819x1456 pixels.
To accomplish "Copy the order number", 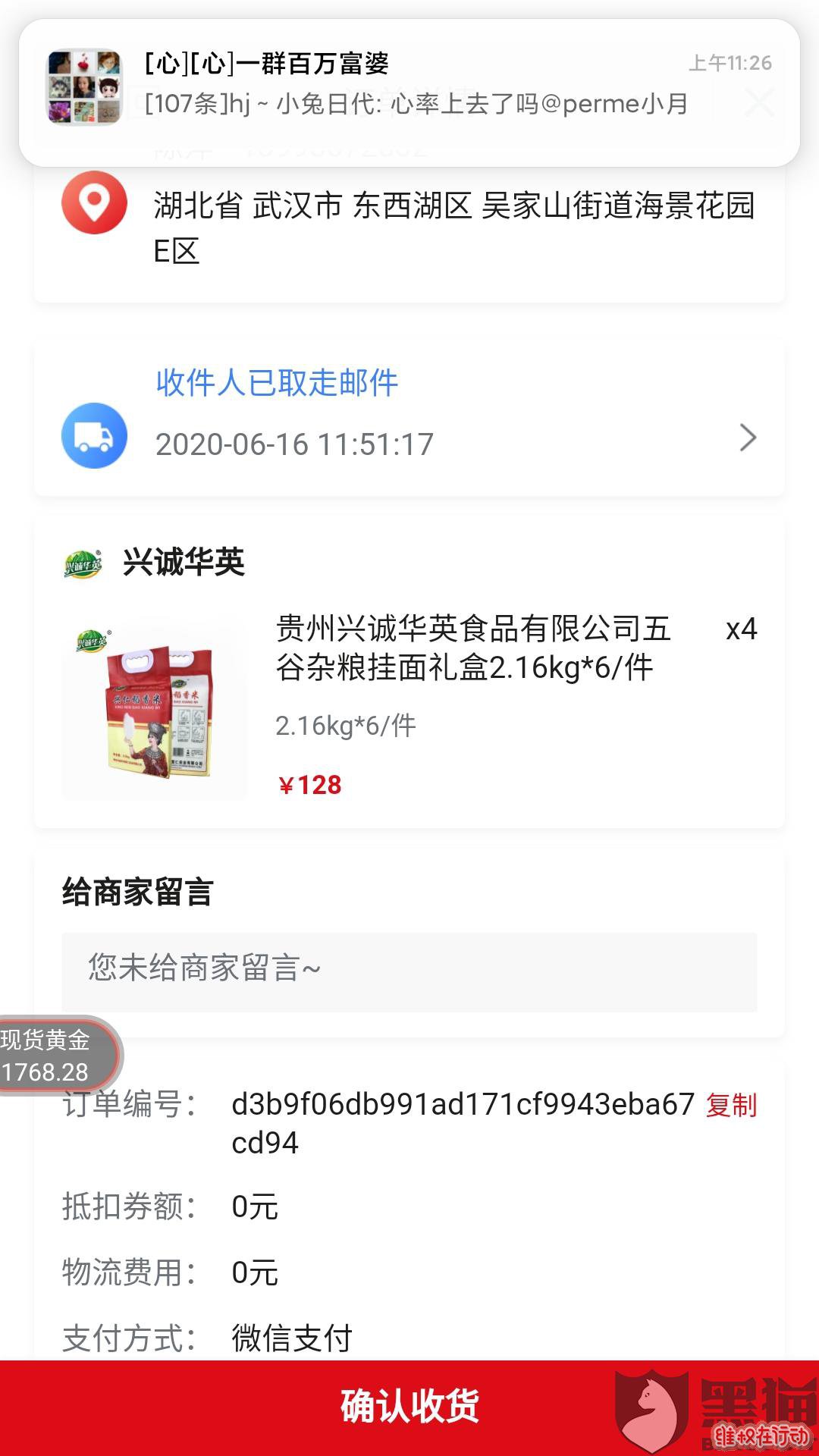I will click(x=731, y=1106).
